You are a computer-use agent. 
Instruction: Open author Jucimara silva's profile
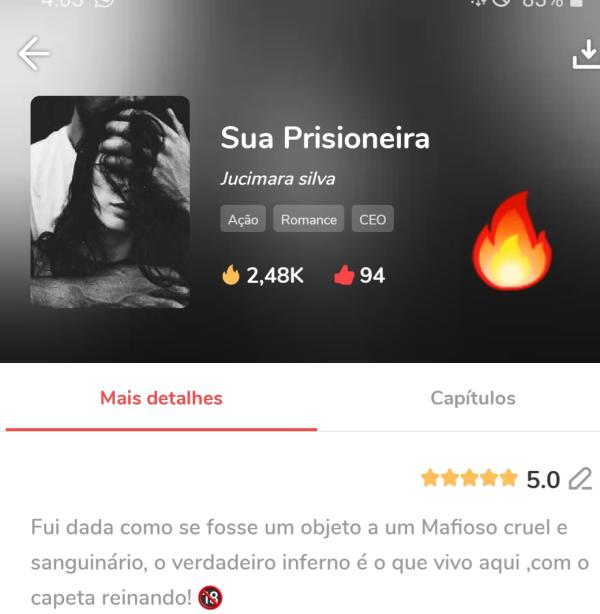click(277, 180)
